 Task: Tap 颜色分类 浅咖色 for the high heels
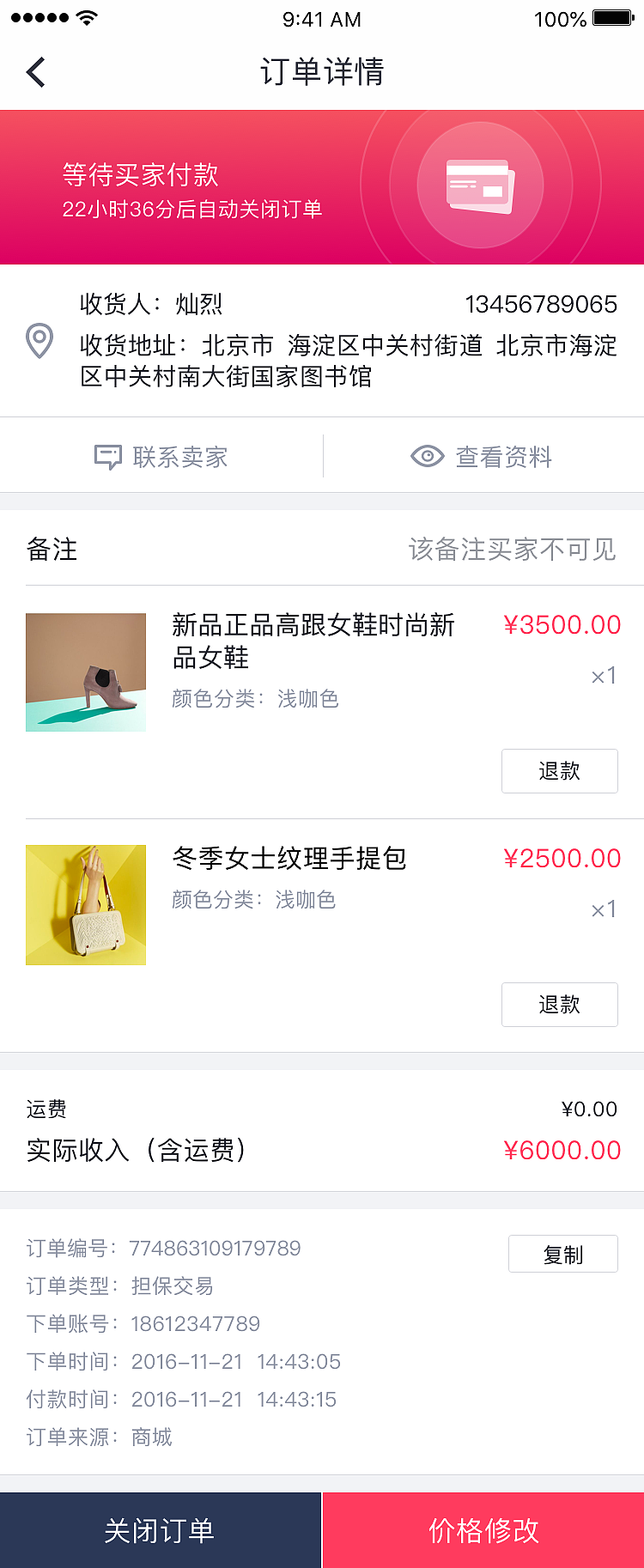256,700
